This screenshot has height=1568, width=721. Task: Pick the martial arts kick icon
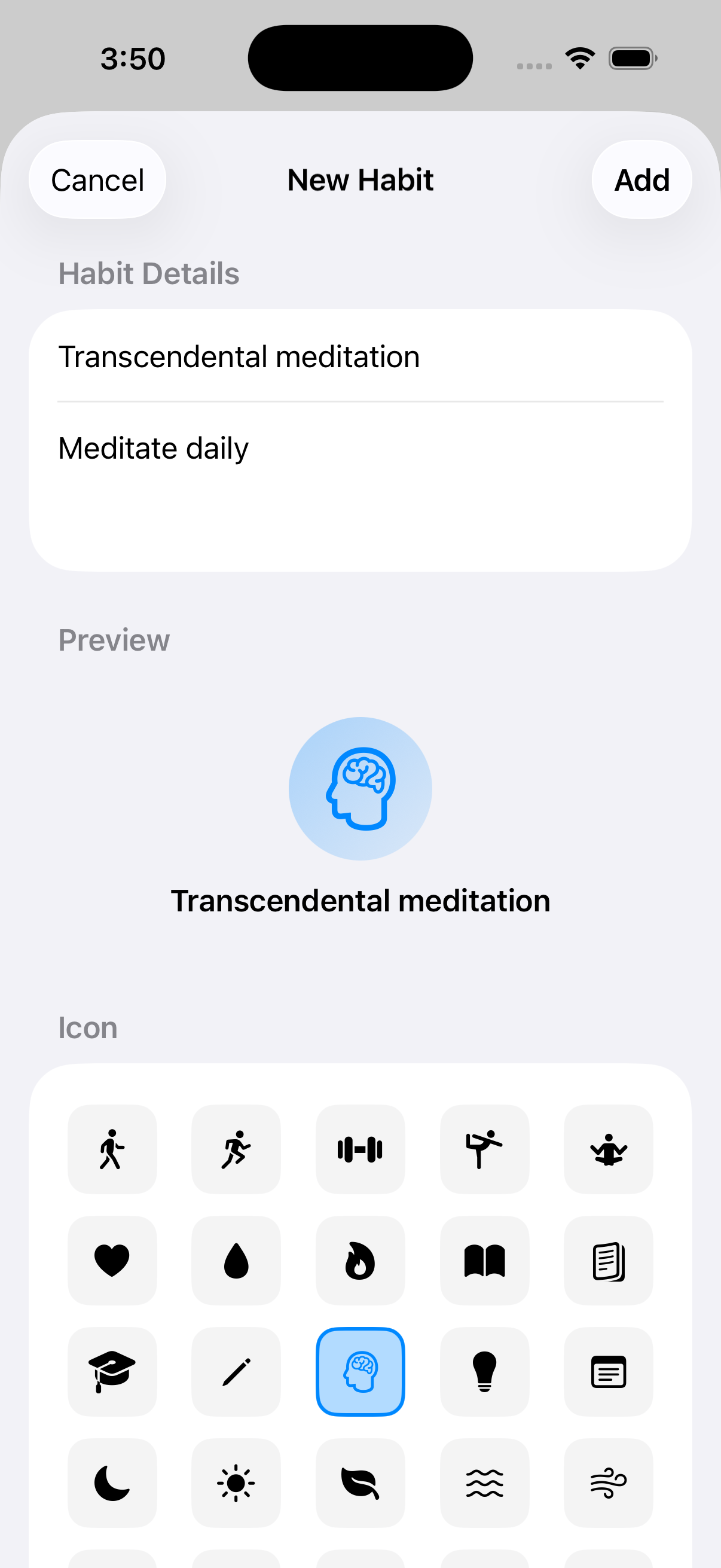484,1149
